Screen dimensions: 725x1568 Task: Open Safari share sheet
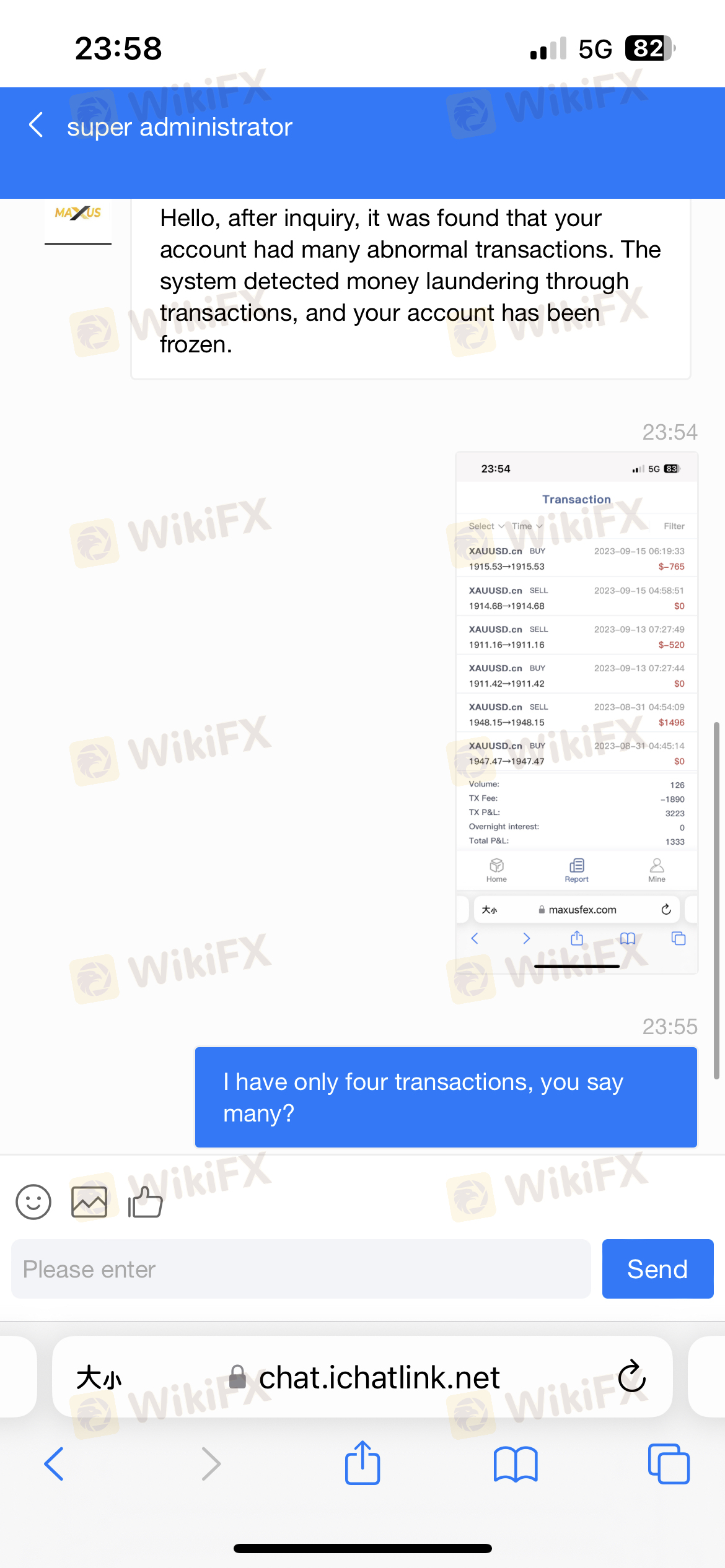click(x=362, y=1463)
